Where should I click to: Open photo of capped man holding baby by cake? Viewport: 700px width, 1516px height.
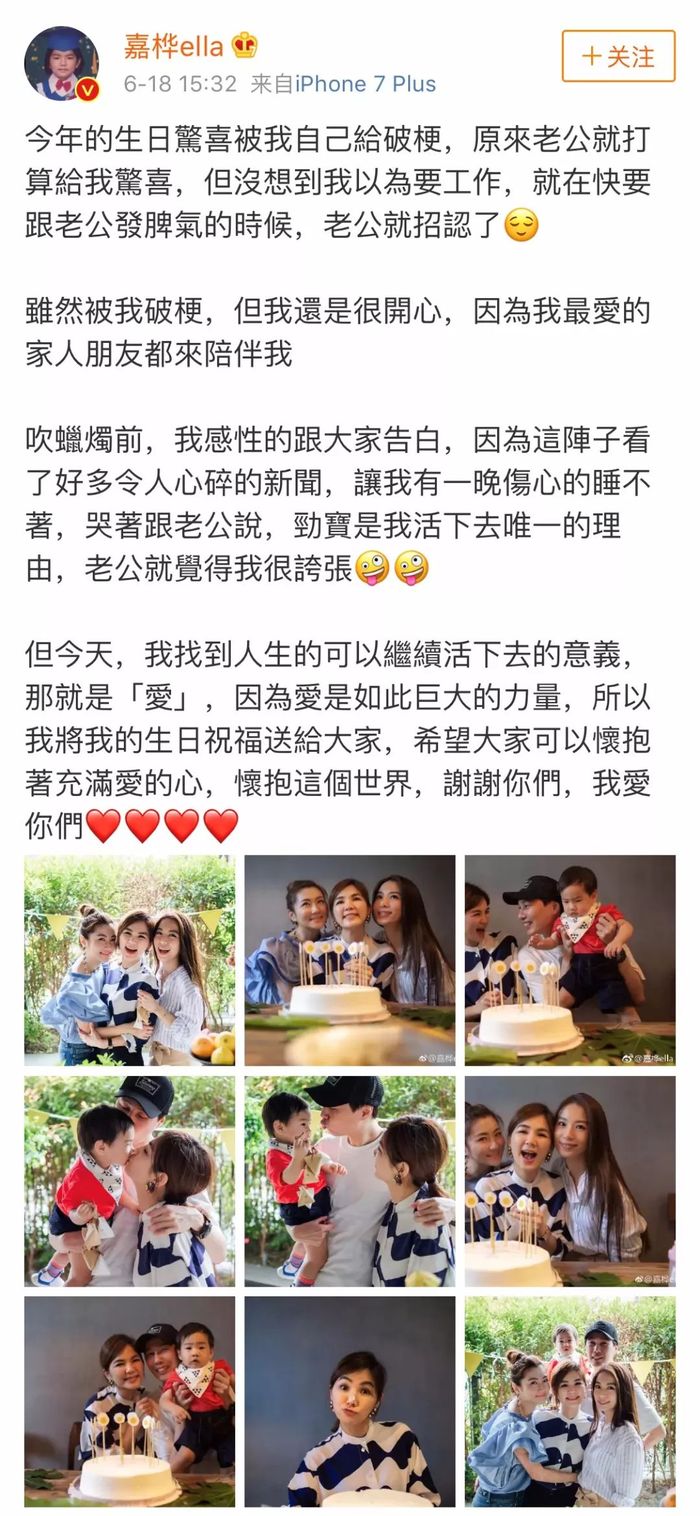(x=570, y=959)
